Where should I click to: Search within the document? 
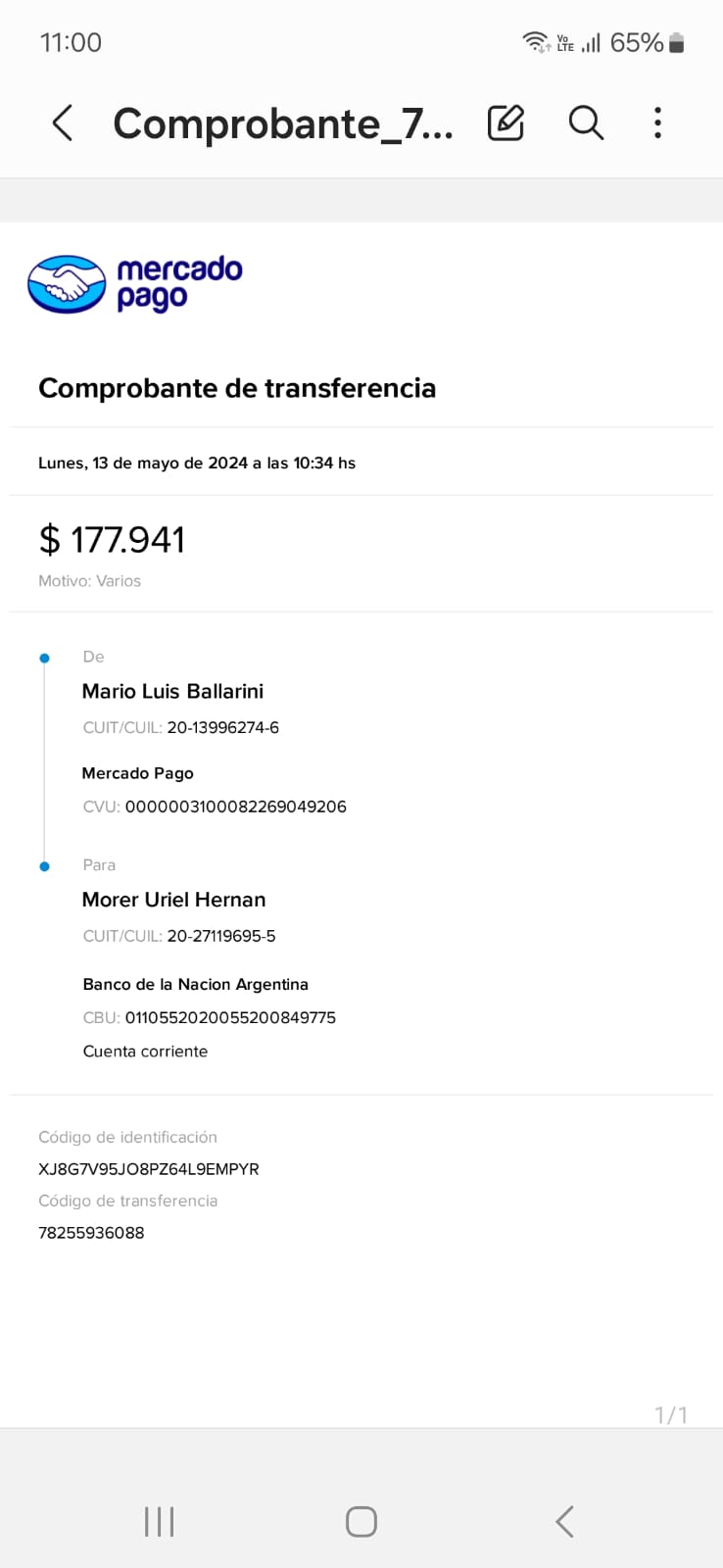pos(586,123)
